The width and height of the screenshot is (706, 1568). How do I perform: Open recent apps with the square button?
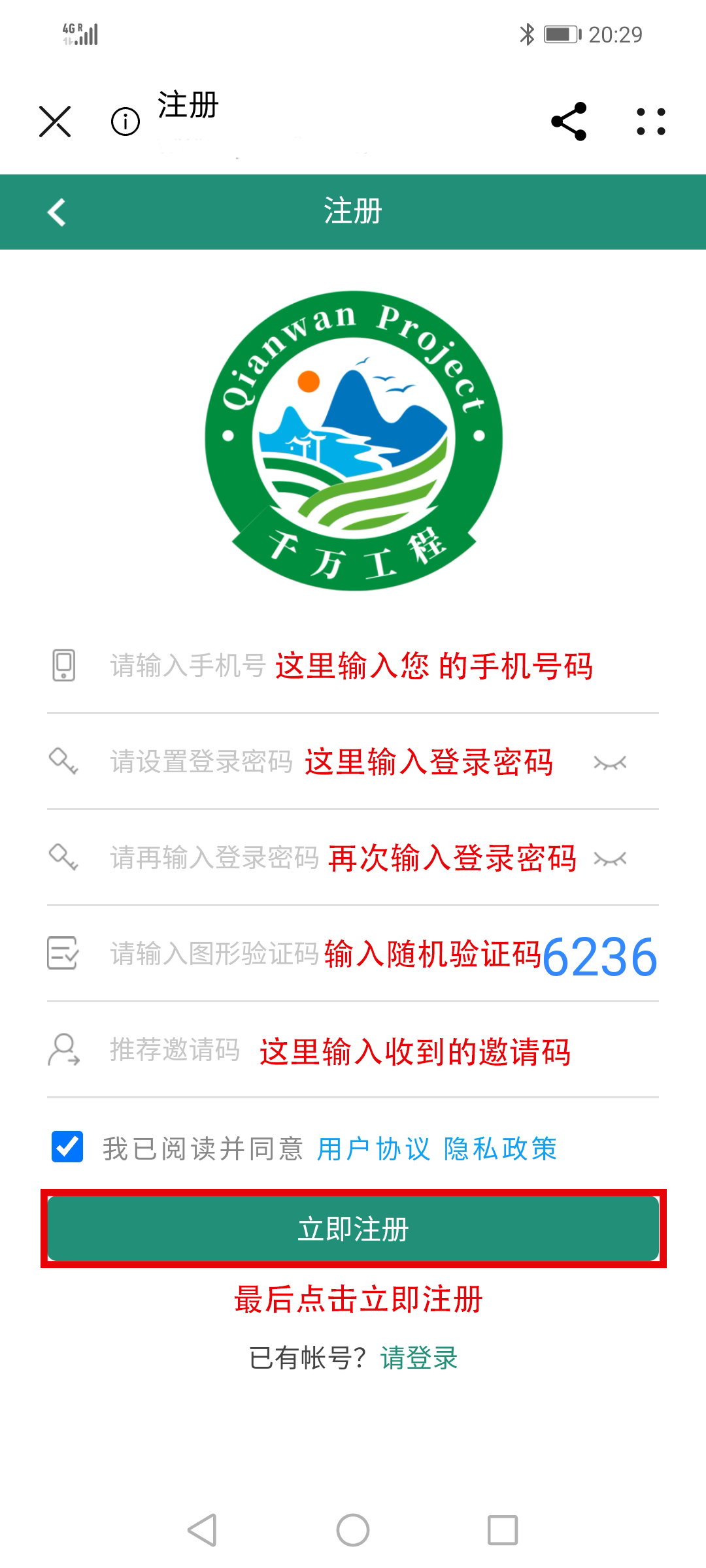click(x=502, y=1529)
